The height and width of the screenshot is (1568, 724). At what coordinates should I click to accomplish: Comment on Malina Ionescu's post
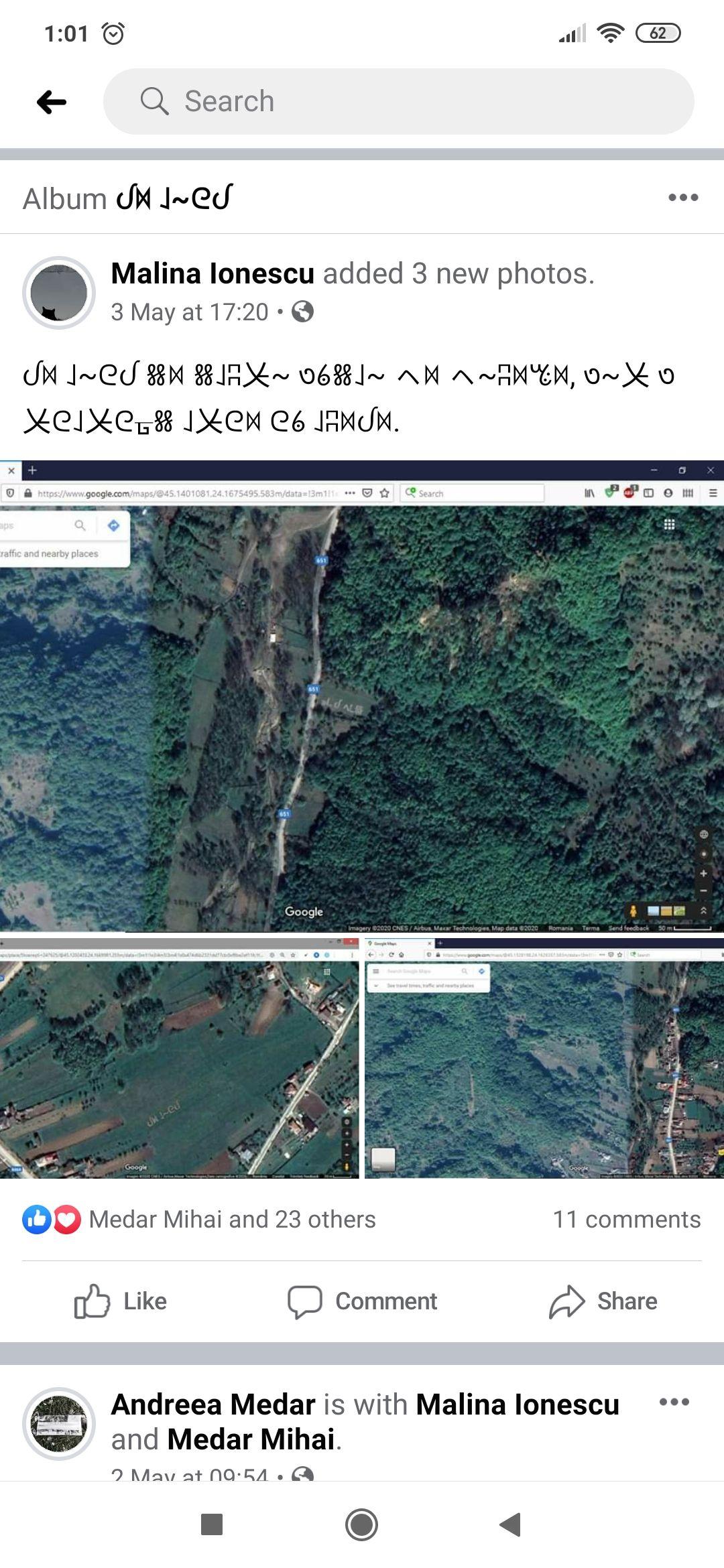coord(362,1301)
